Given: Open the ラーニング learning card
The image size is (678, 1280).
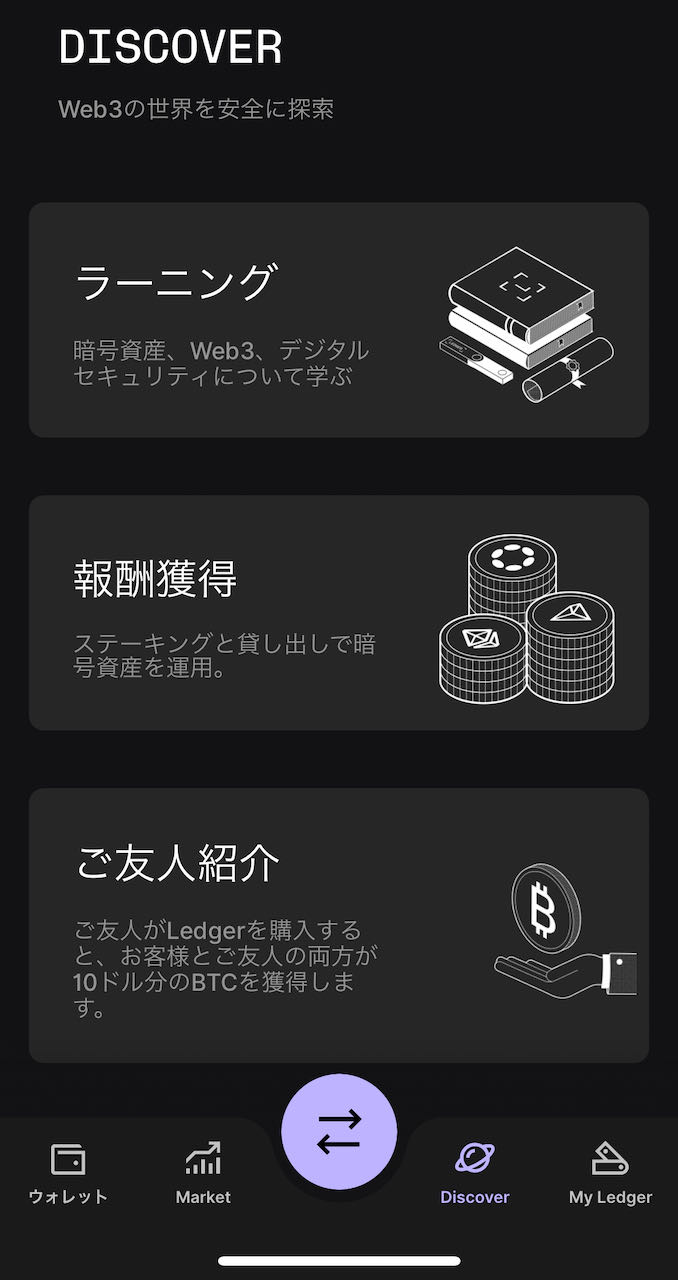Looking at the screenshot, I should pos(338,320).
